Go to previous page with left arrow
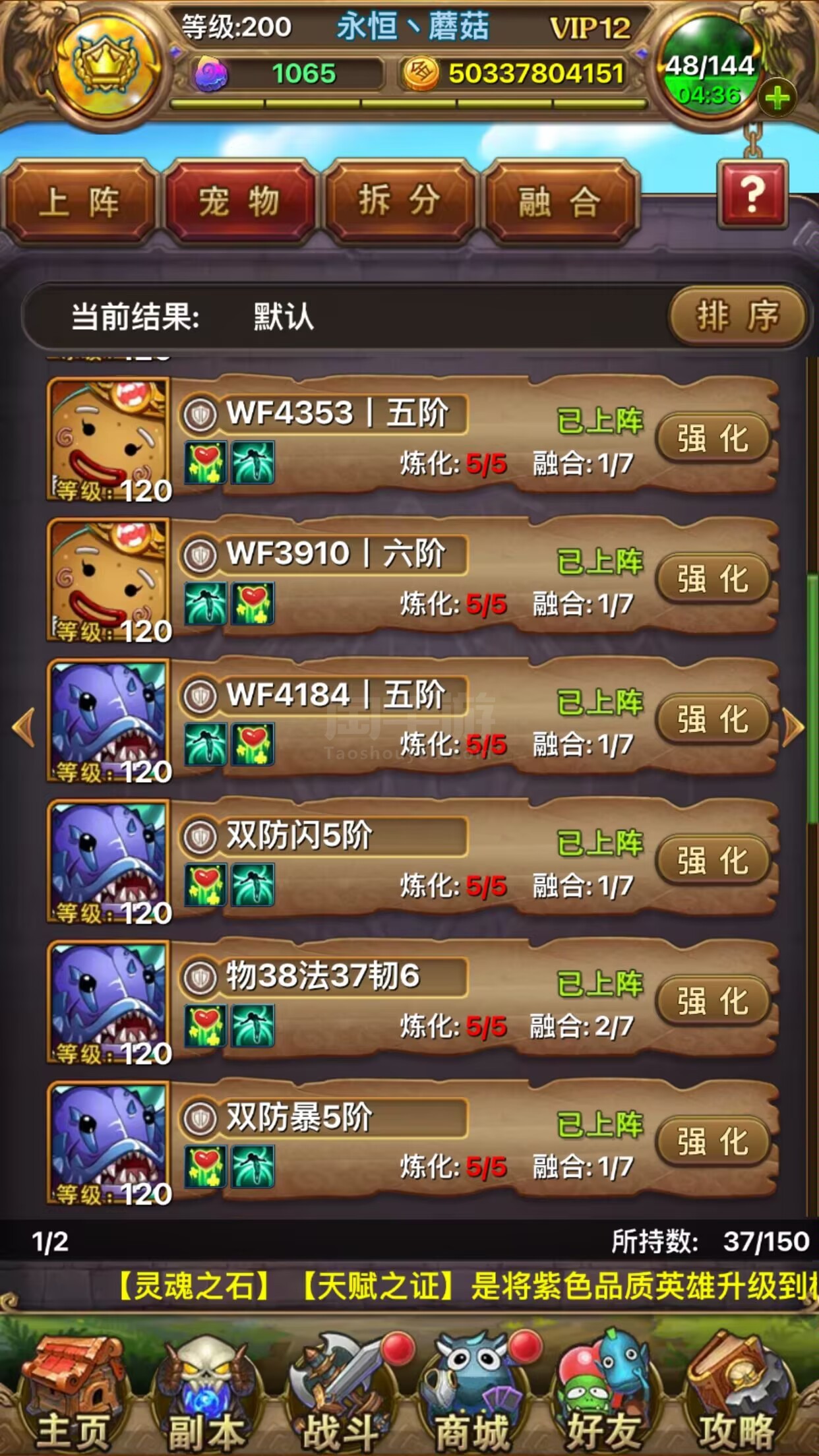 coord(24,727)
